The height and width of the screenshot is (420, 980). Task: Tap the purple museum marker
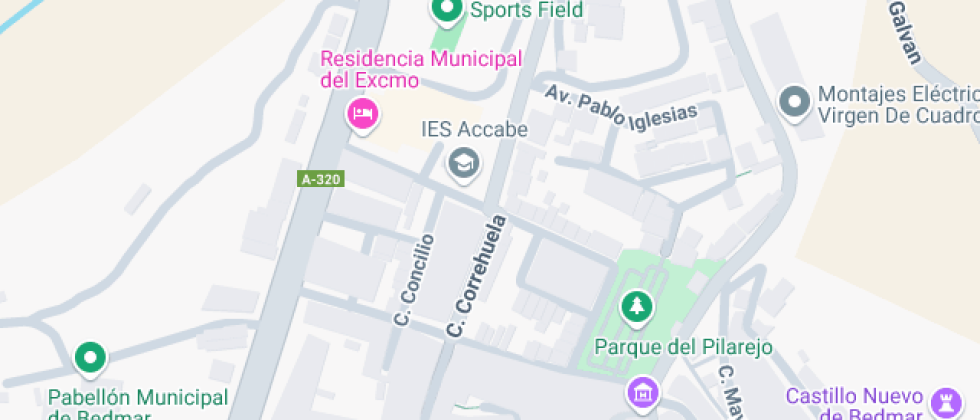[642, 391]
